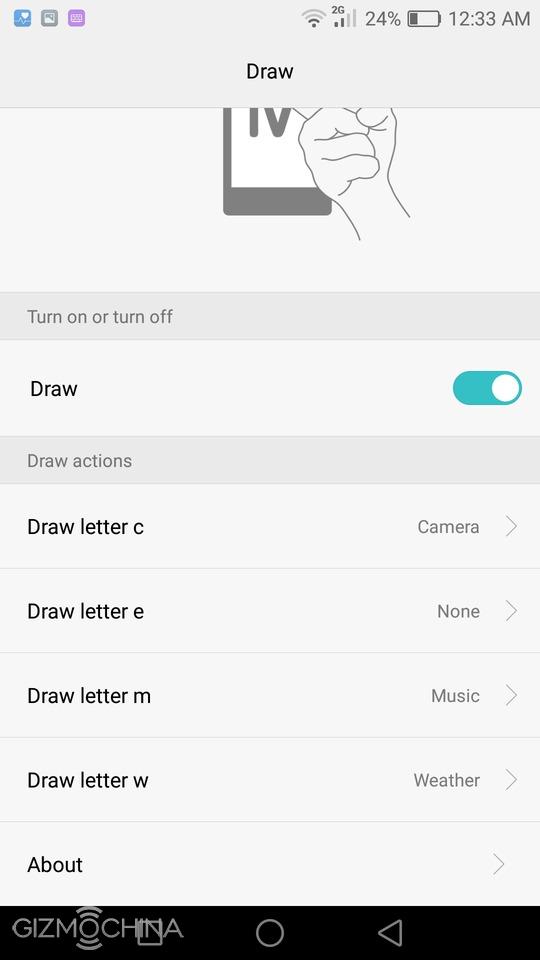Change the Draw letter m Music action
The image size is (540, 960).
[x=270, y=696]
